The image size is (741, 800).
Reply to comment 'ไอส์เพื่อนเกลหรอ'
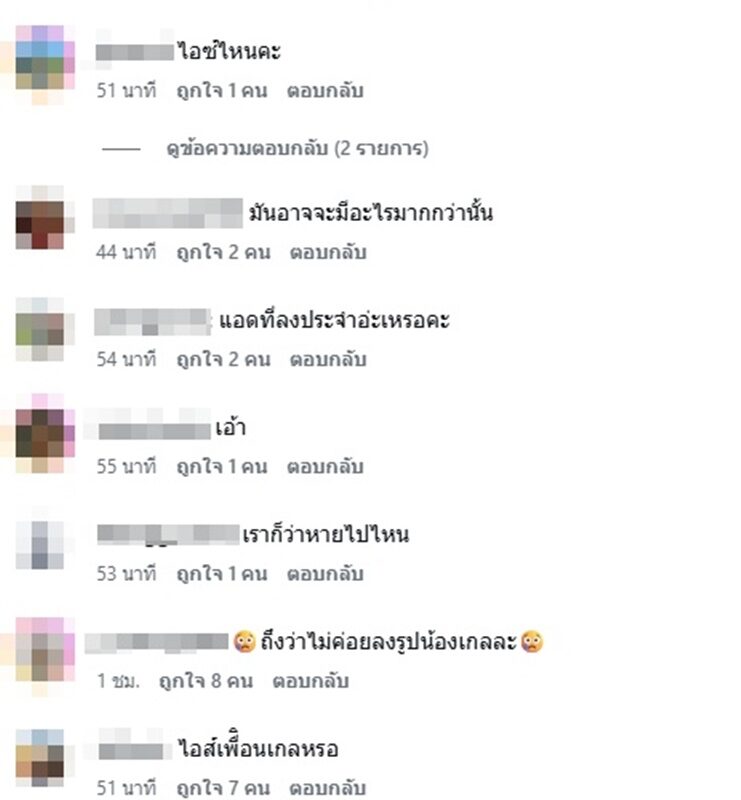point(325,789)
